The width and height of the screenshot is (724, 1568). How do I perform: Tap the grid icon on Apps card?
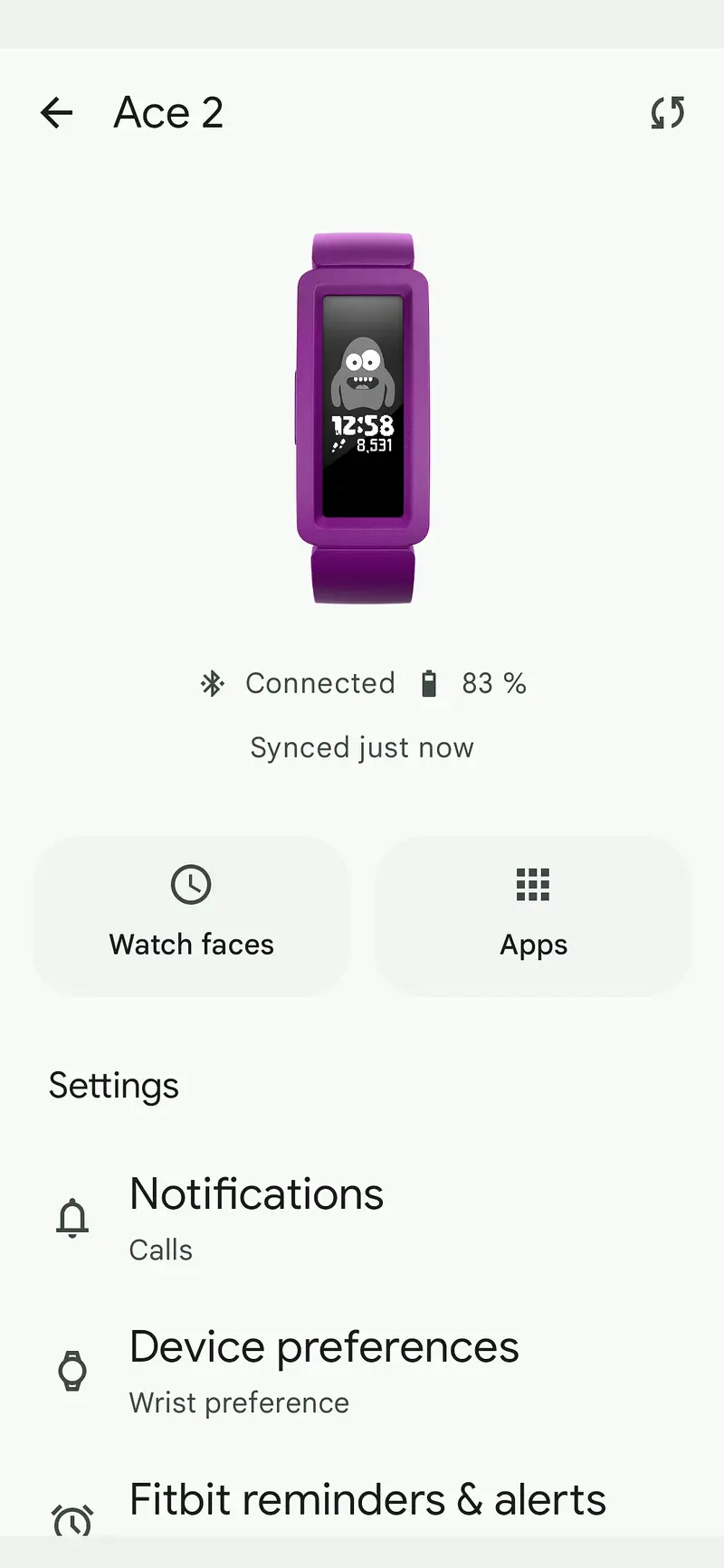click(x=533, y=885)
